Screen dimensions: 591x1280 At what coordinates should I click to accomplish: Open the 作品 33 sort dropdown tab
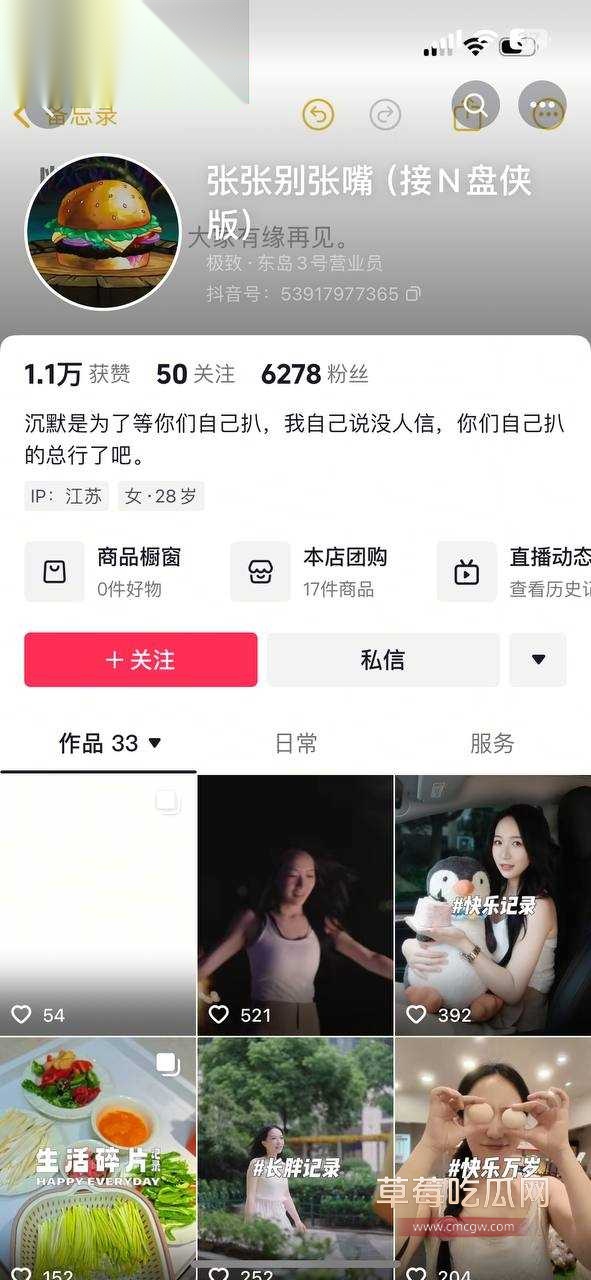pyautogui.click(x=110, y=743)
